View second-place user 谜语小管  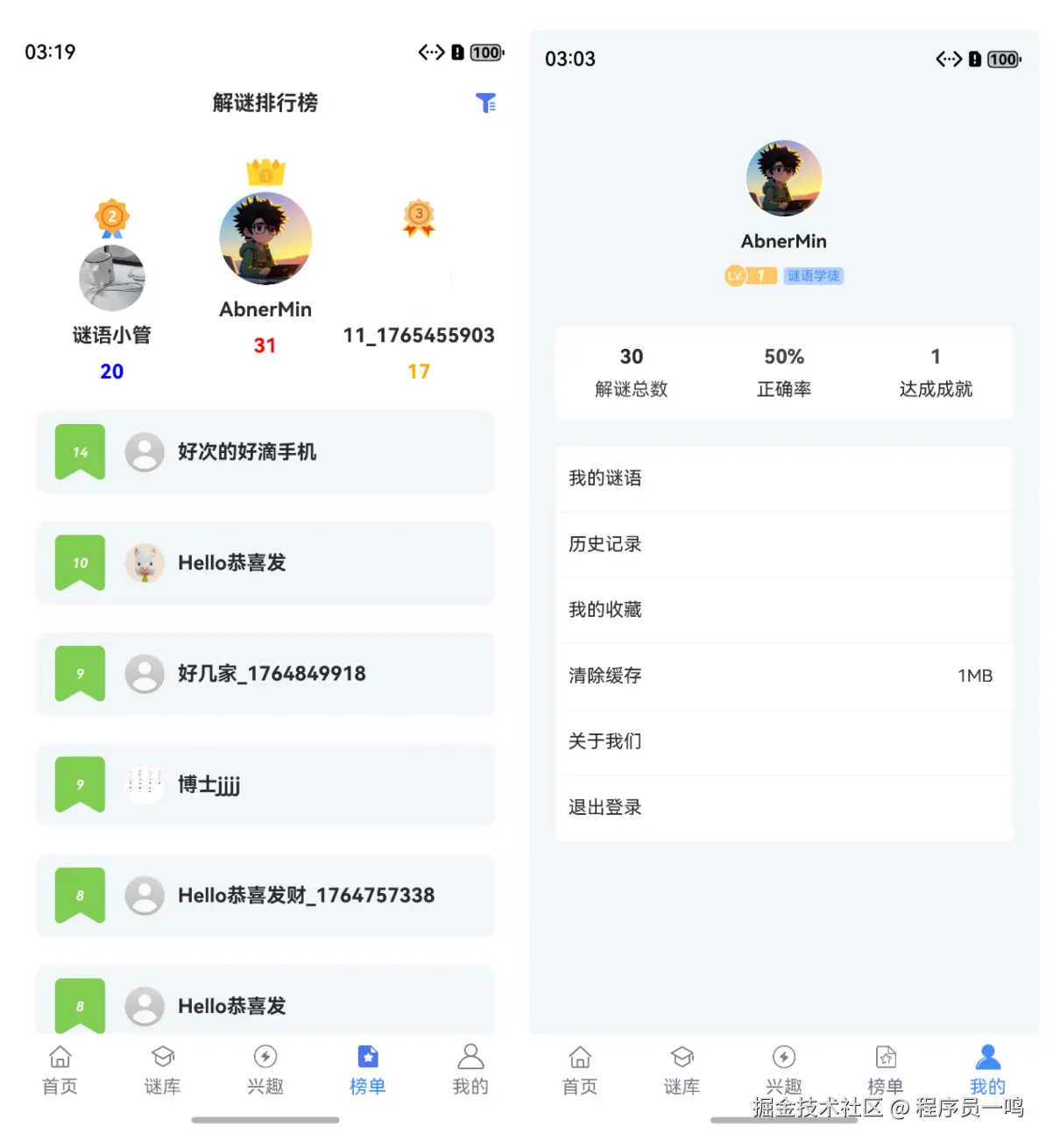click(x=112, y=279)
